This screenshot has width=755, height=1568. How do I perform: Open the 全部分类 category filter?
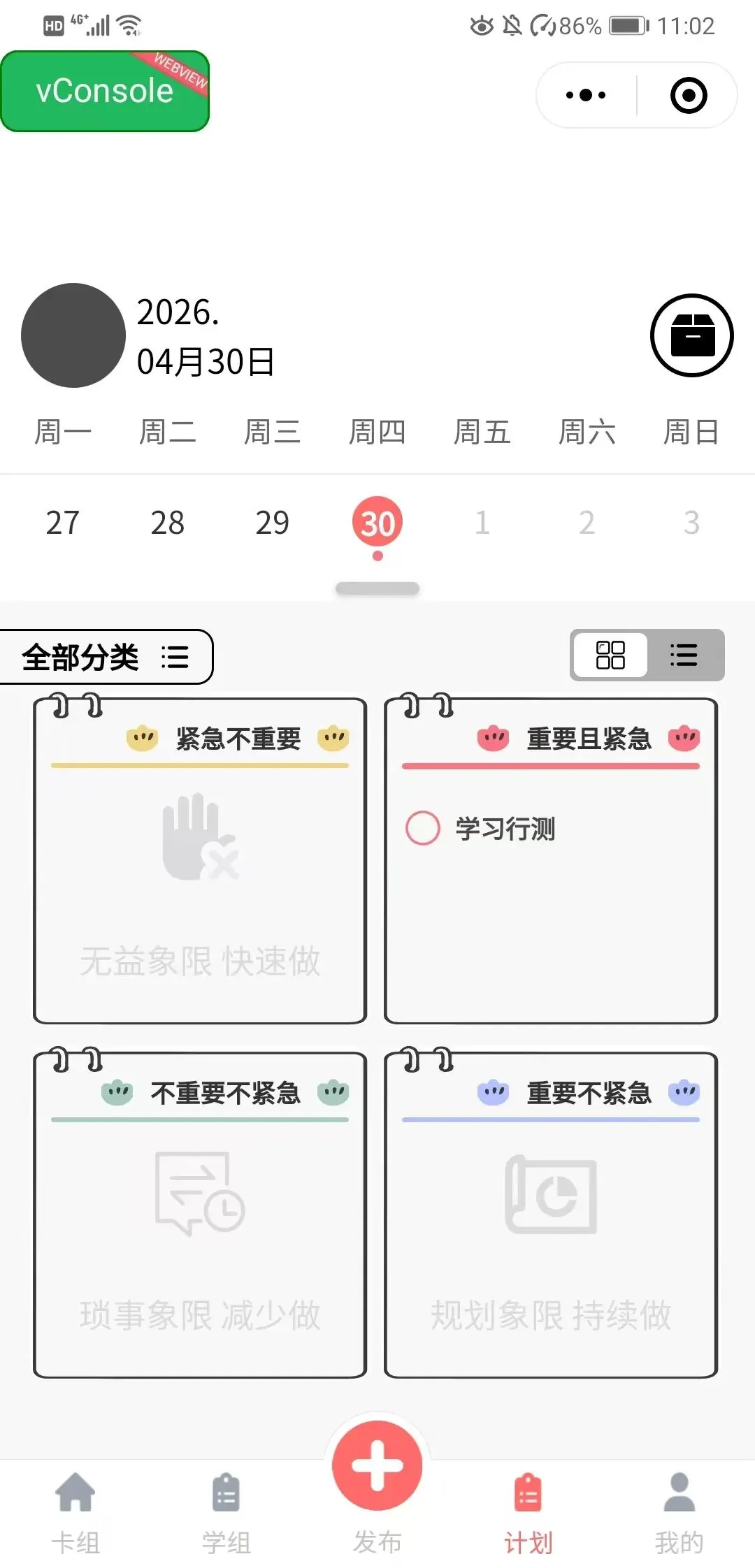(x=105, y=657)
